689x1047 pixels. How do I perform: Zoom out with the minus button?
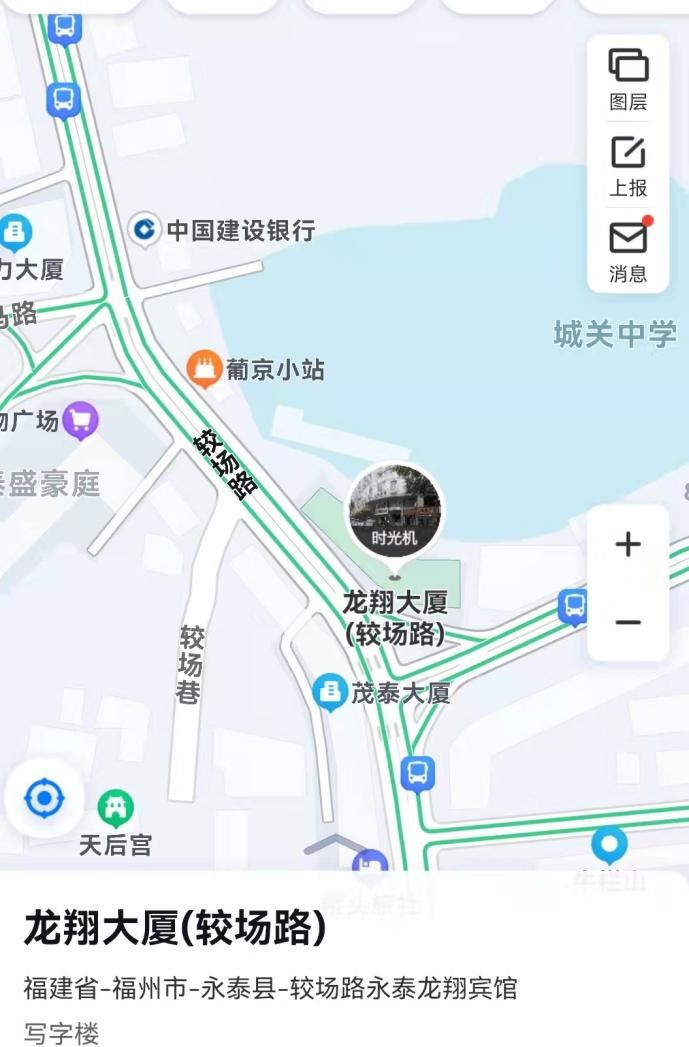coord(627,622)
